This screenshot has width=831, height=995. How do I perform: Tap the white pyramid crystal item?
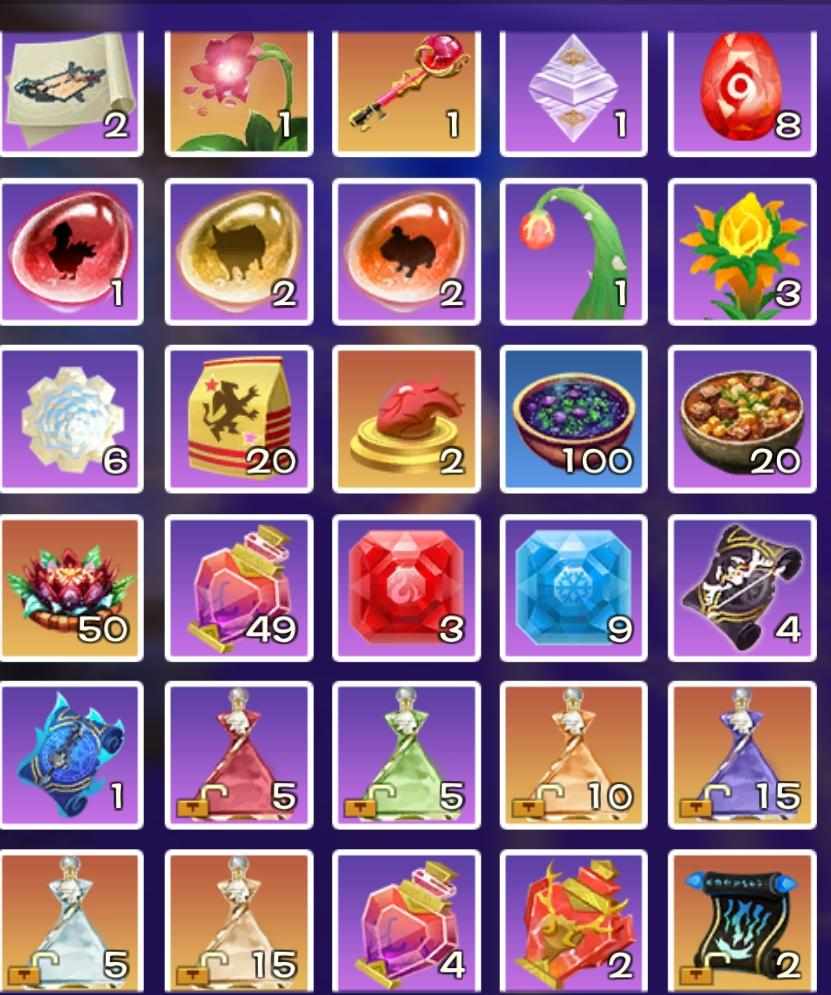coord(574,92)
